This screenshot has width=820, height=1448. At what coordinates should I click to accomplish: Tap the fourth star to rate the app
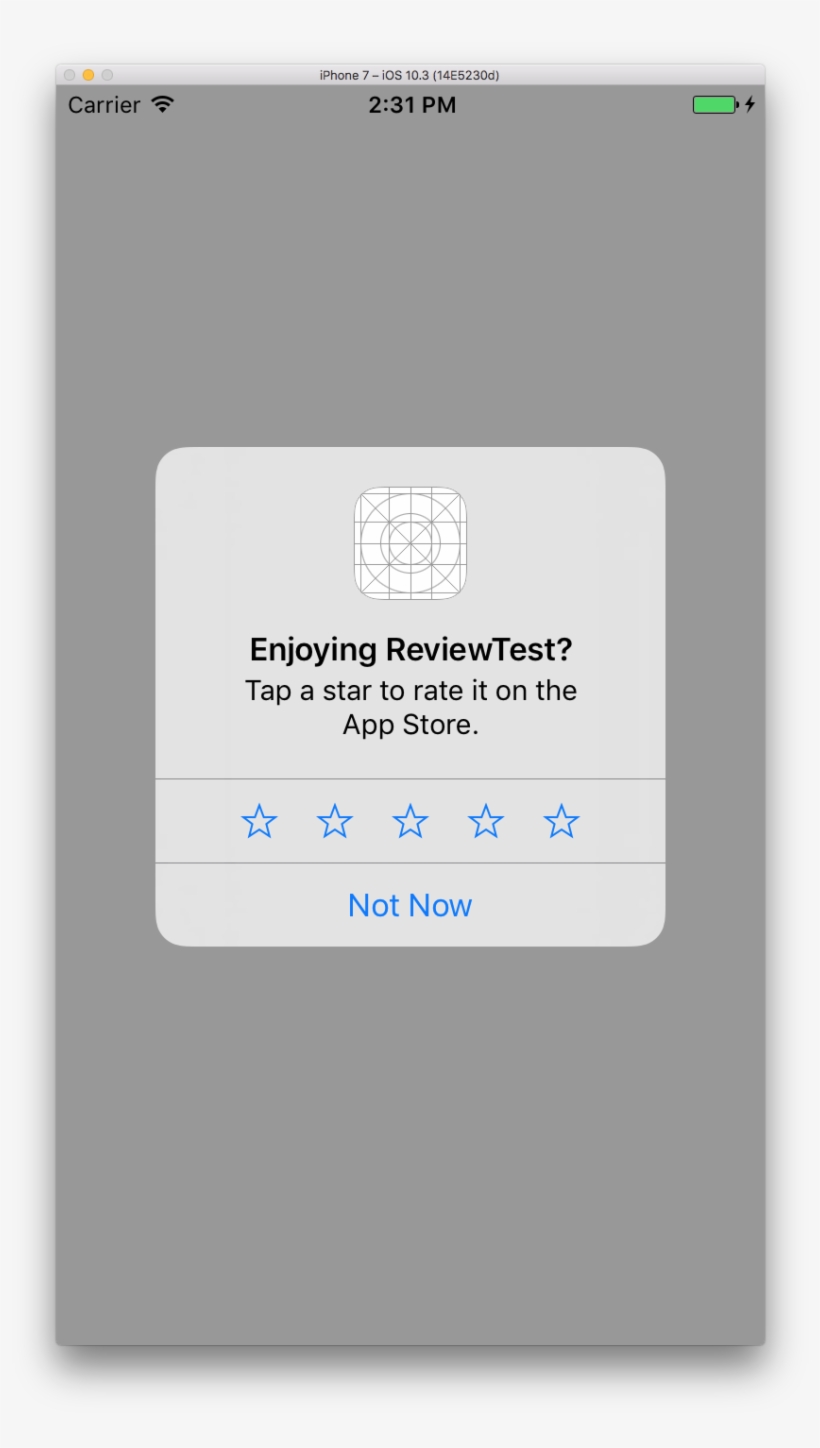click(485, 821)
